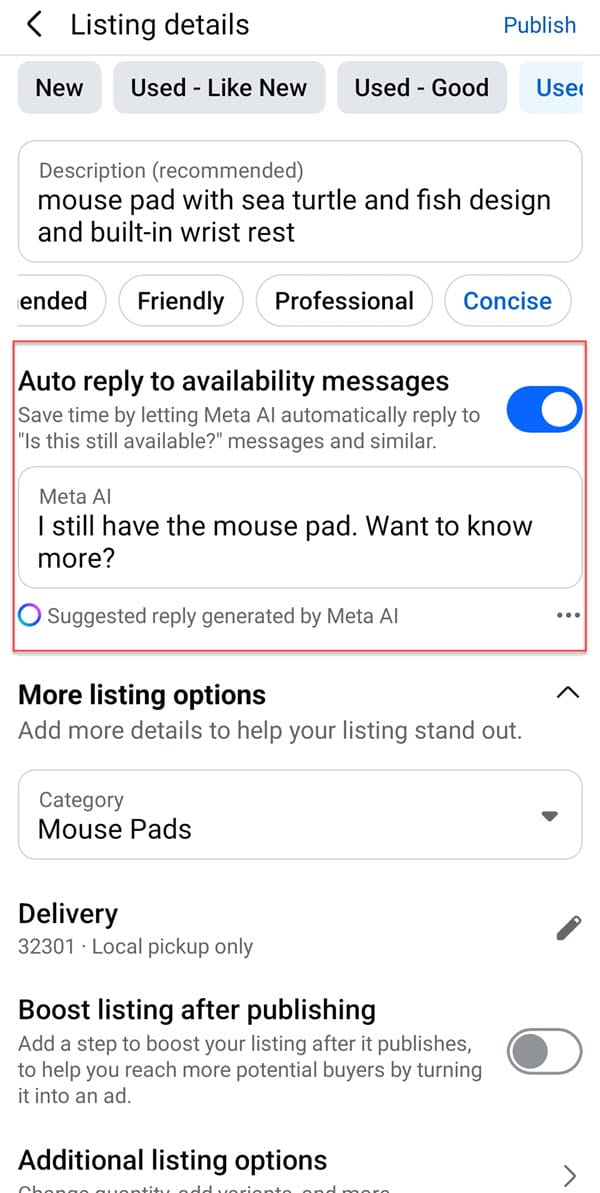Edit the Meta AI suggested reply text

(300, 527)
